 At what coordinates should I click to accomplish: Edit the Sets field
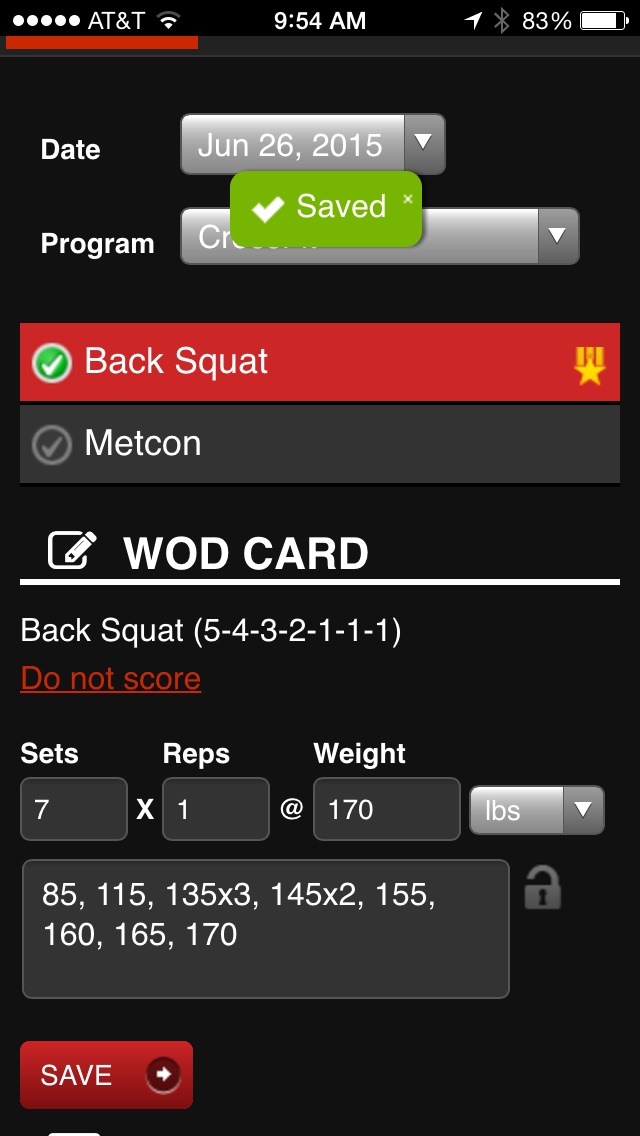click(x=73, y=809)
